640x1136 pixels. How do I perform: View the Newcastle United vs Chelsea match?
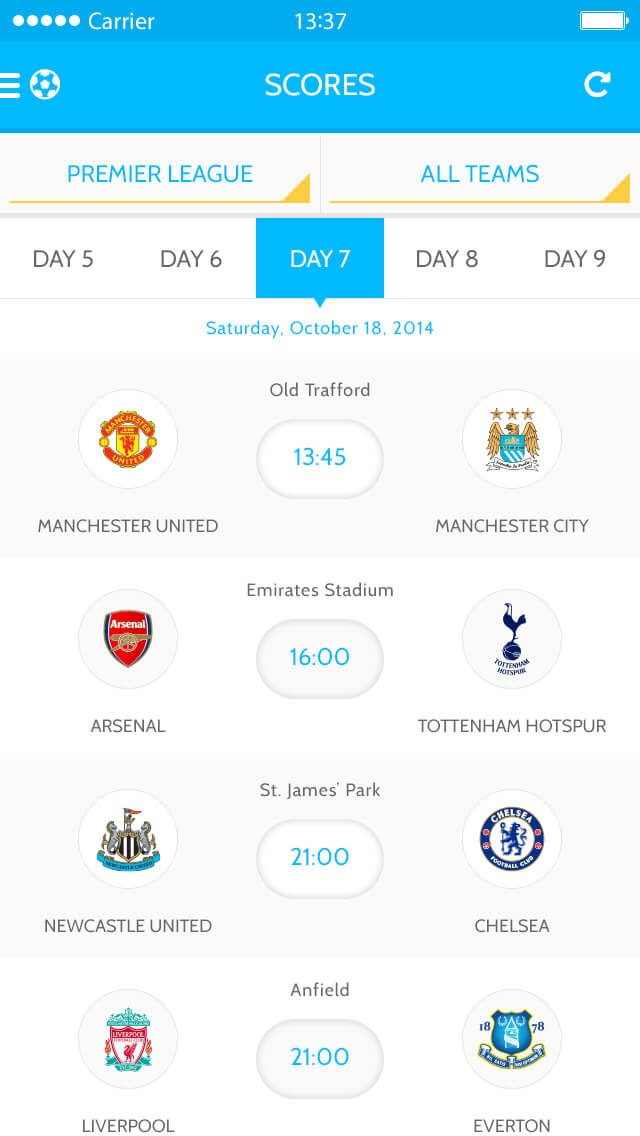coord(320,858)
